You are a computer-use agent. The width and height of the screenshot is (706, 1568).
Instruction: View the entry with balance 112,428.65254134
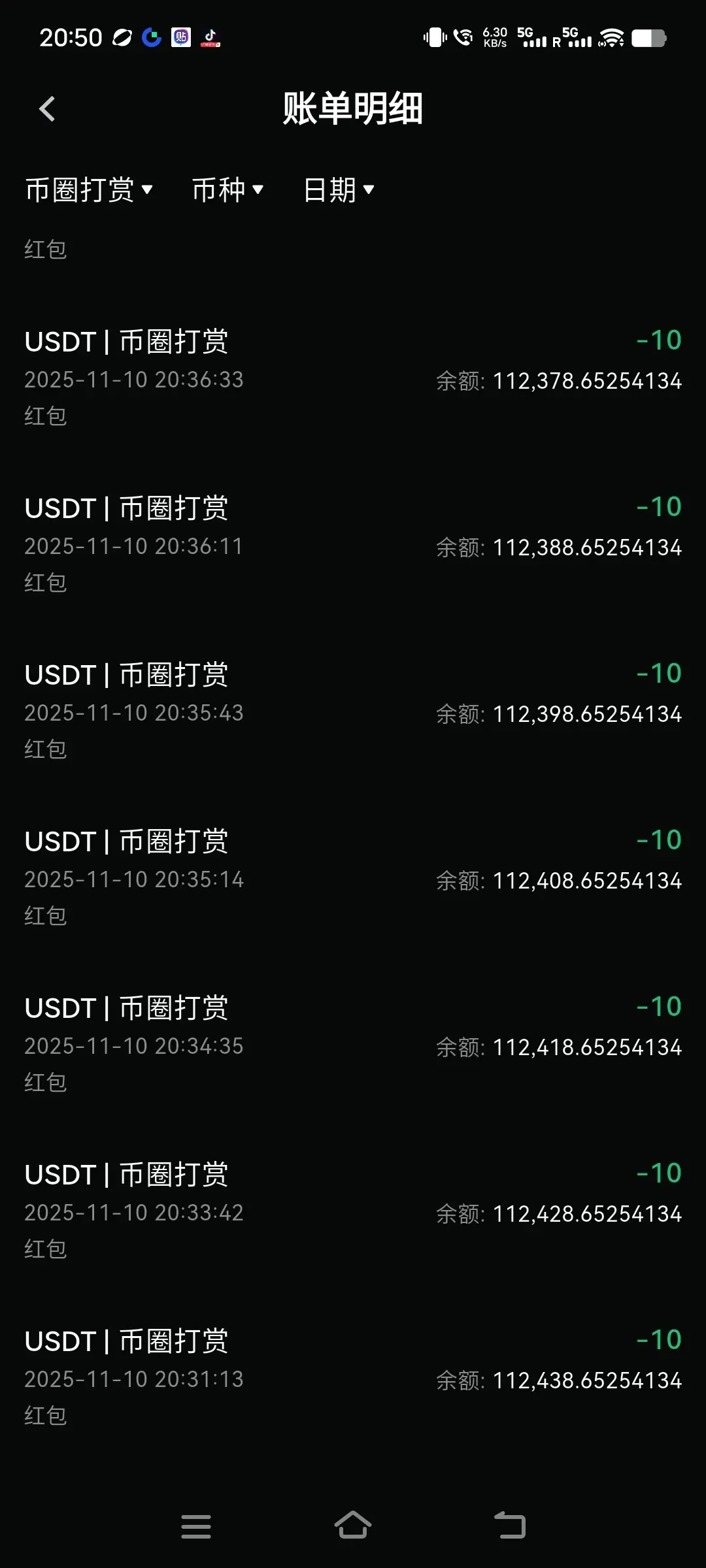[x=353, y=1211]
